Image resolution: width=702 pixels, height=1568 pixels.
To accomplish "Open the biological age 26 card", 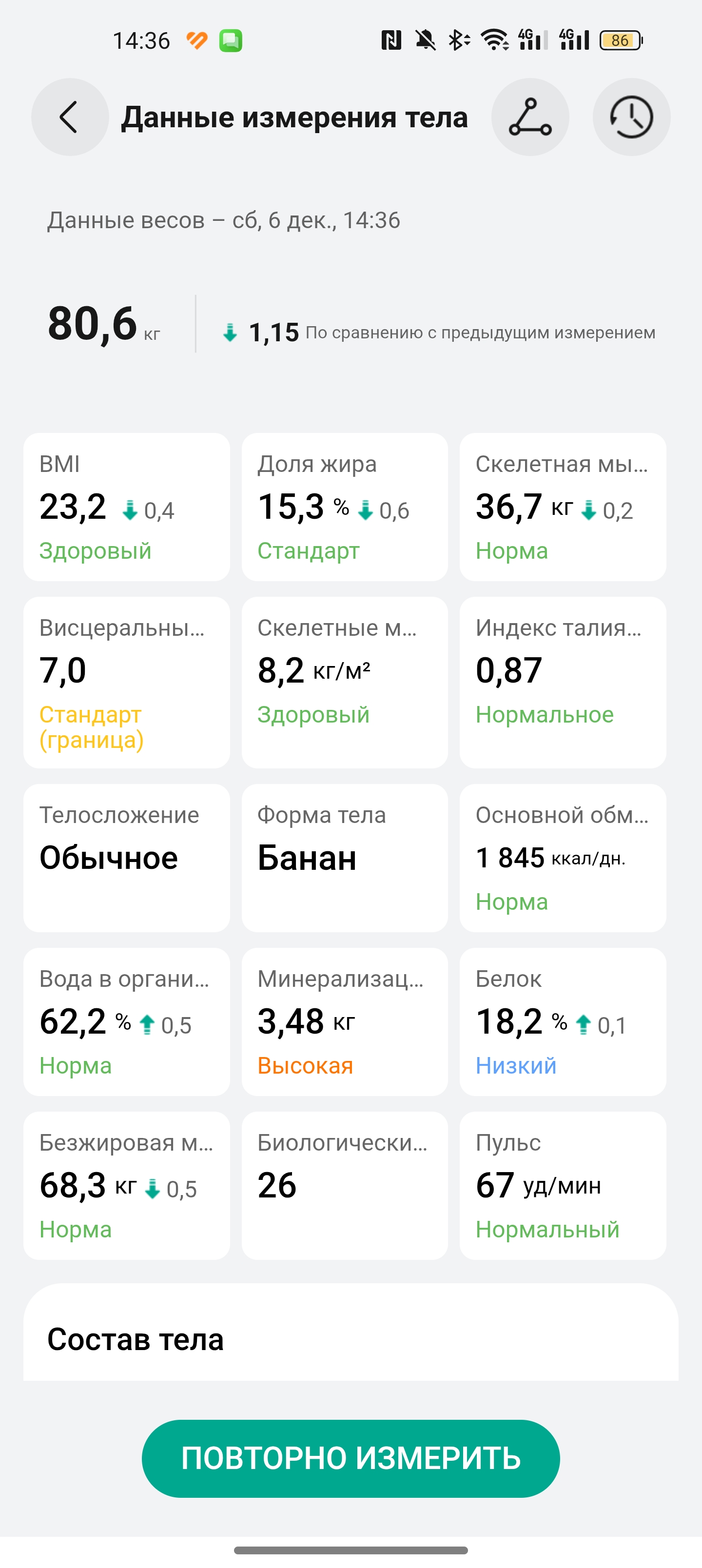I will click(345, 1185).
